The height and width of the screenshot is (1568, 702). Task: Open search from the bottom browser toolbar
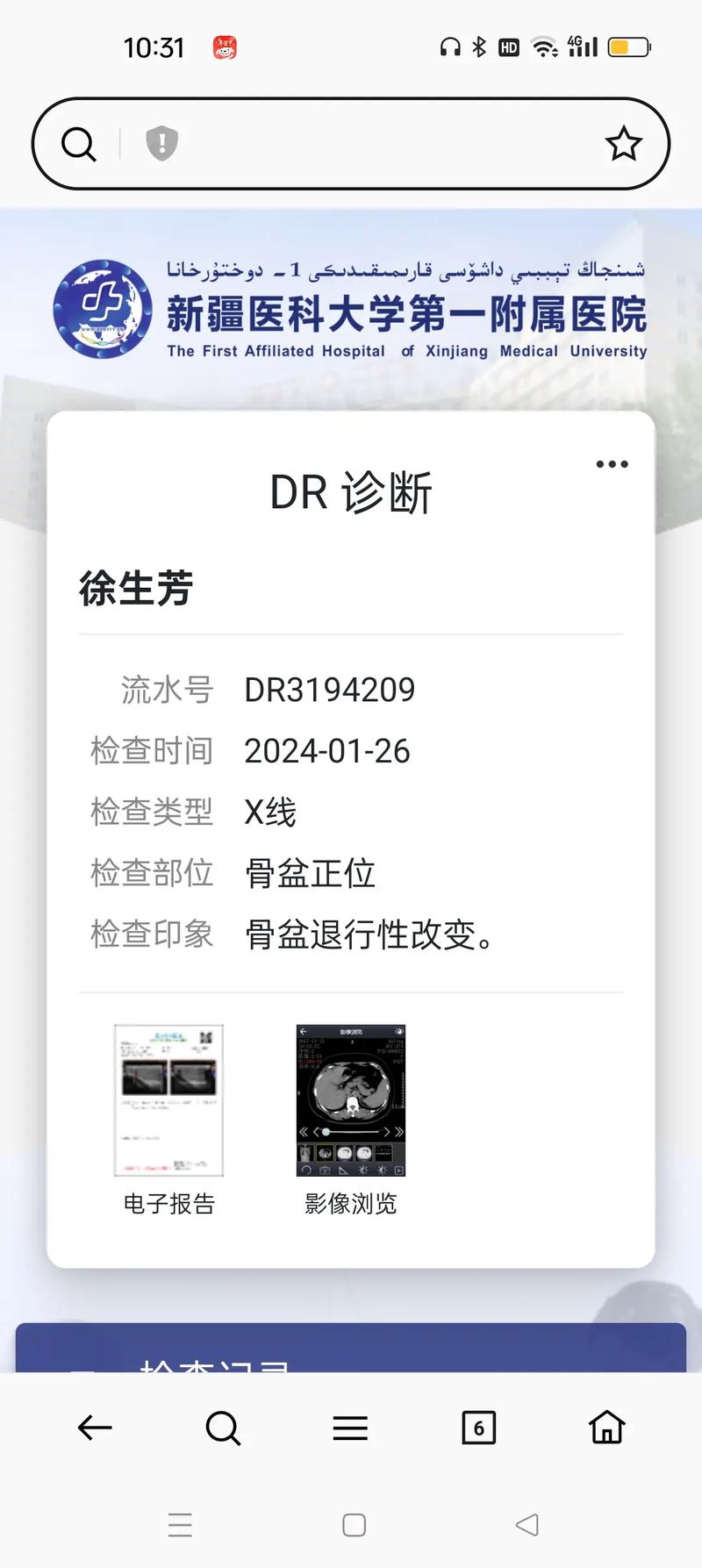click(223, 1428)
